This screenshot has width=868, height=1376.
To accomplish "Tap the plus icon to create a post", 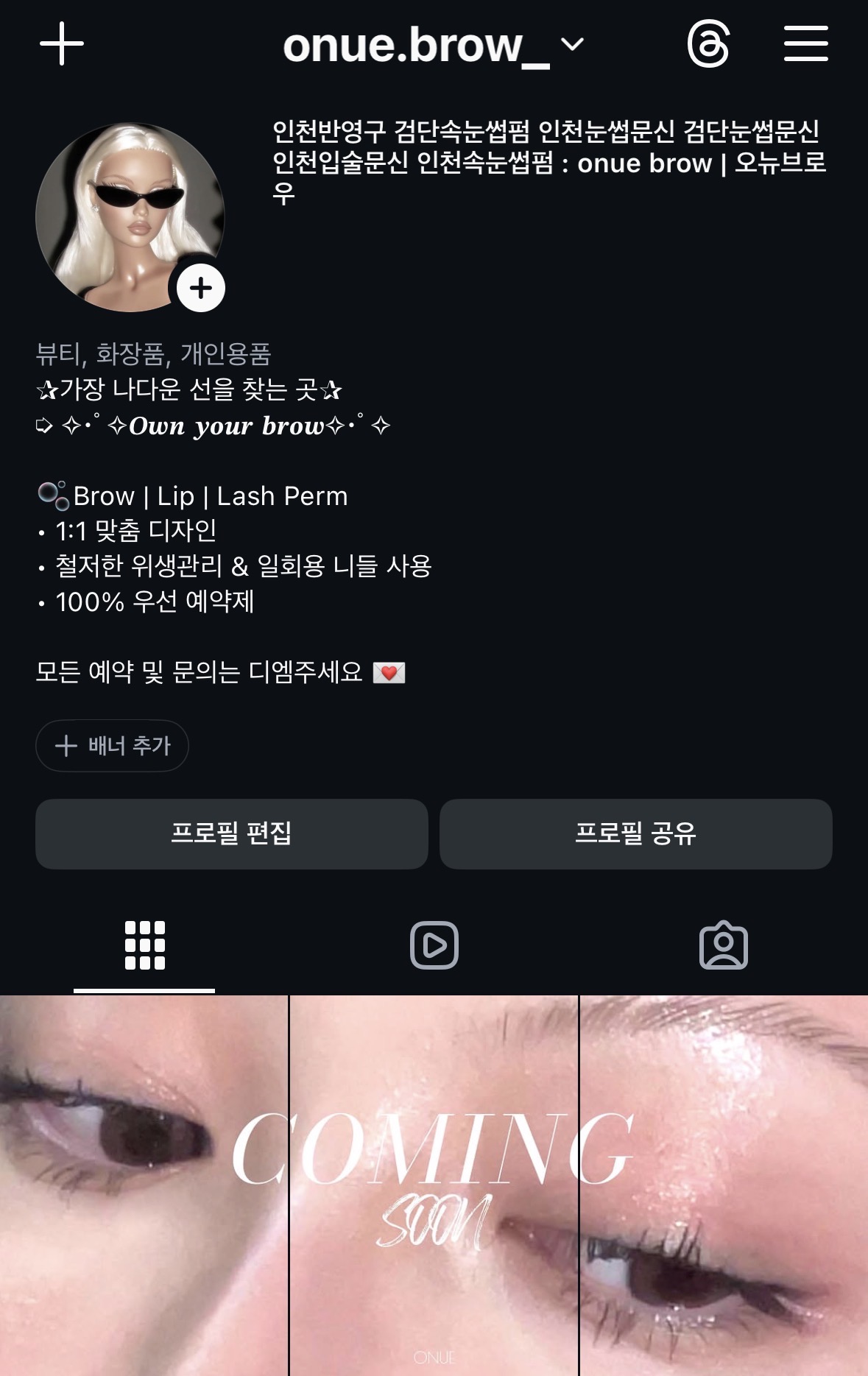I will (62, 44).
